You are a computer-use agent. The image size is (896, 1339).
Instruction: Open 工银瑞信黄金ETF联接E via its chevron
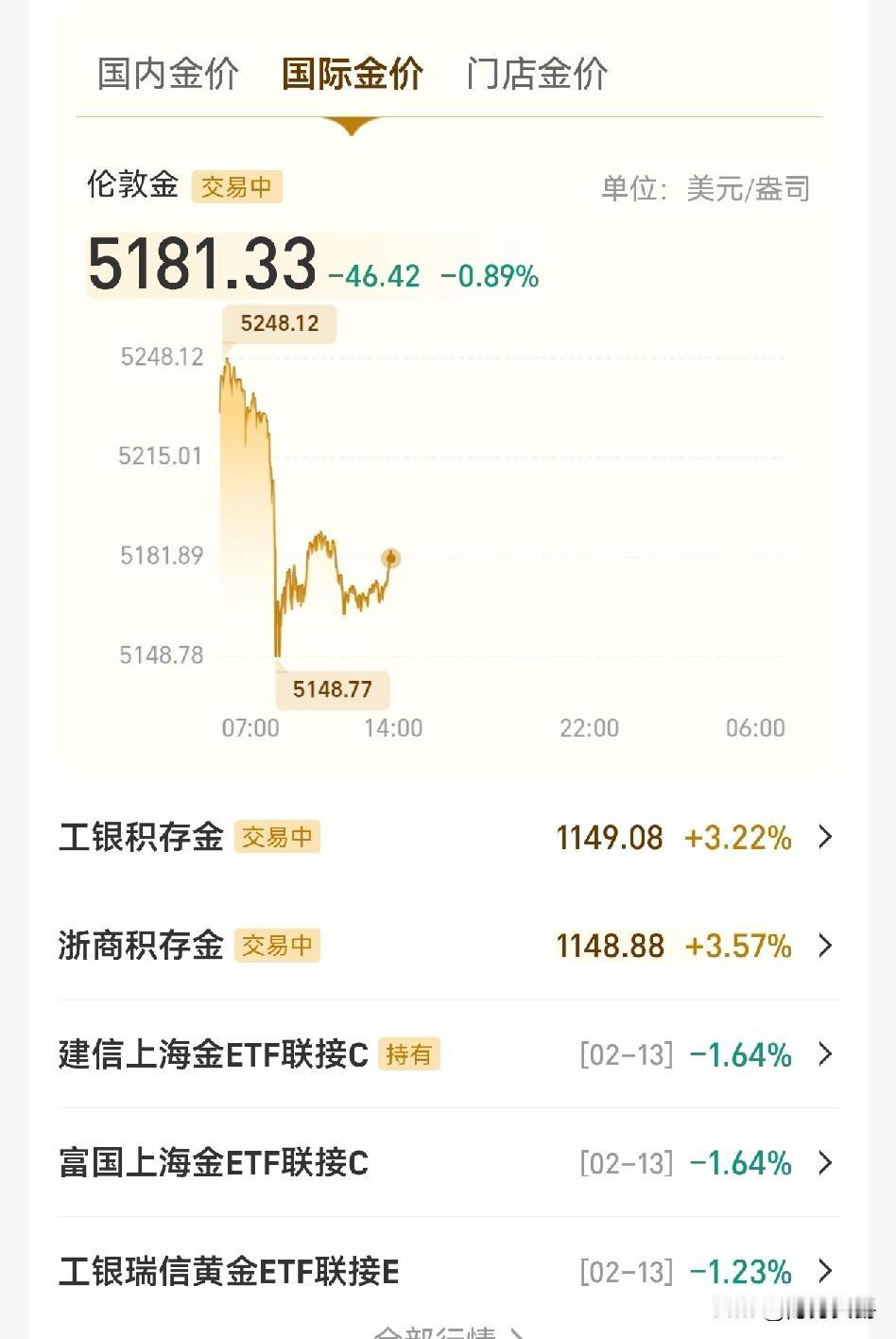point(824,1272)
